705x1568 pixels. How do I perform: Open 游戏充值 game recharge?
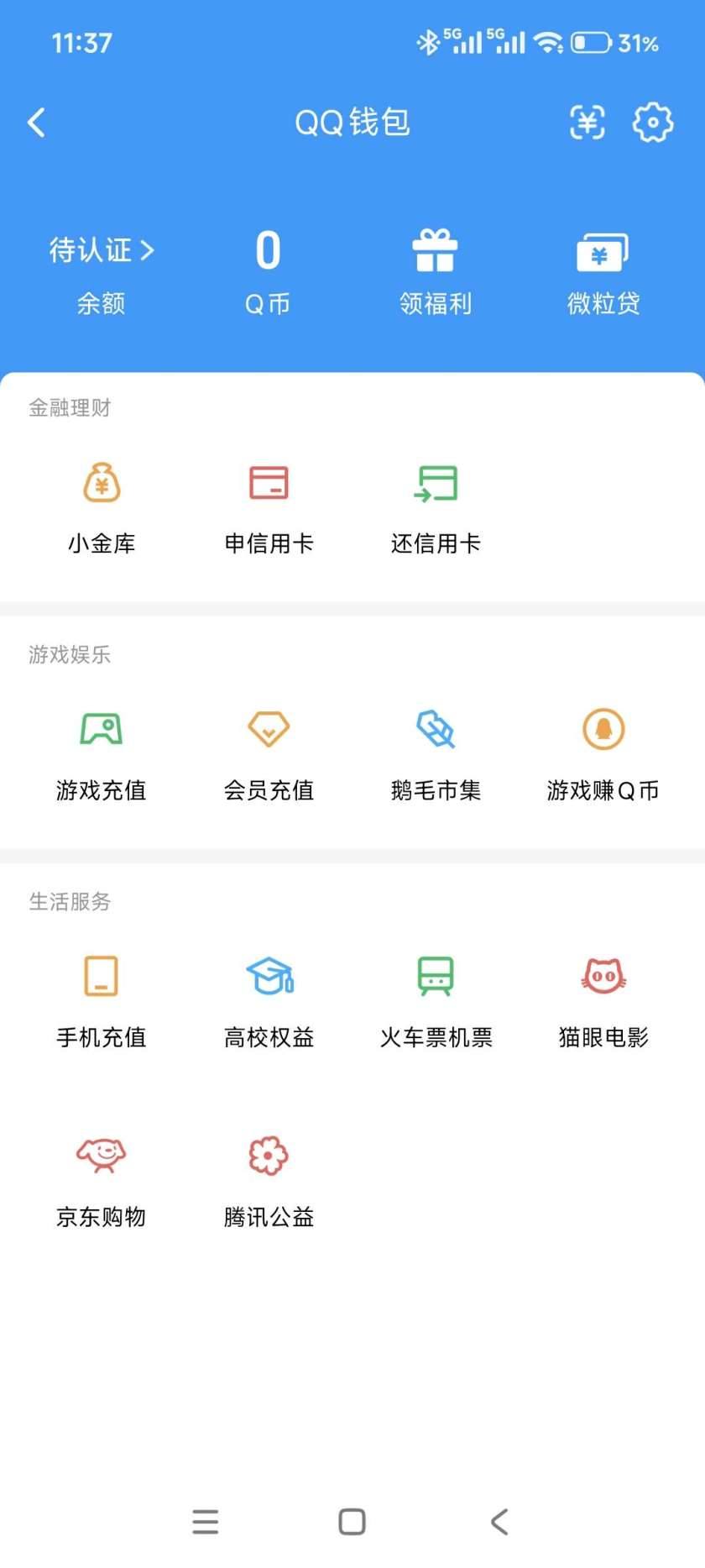(101, 752)
